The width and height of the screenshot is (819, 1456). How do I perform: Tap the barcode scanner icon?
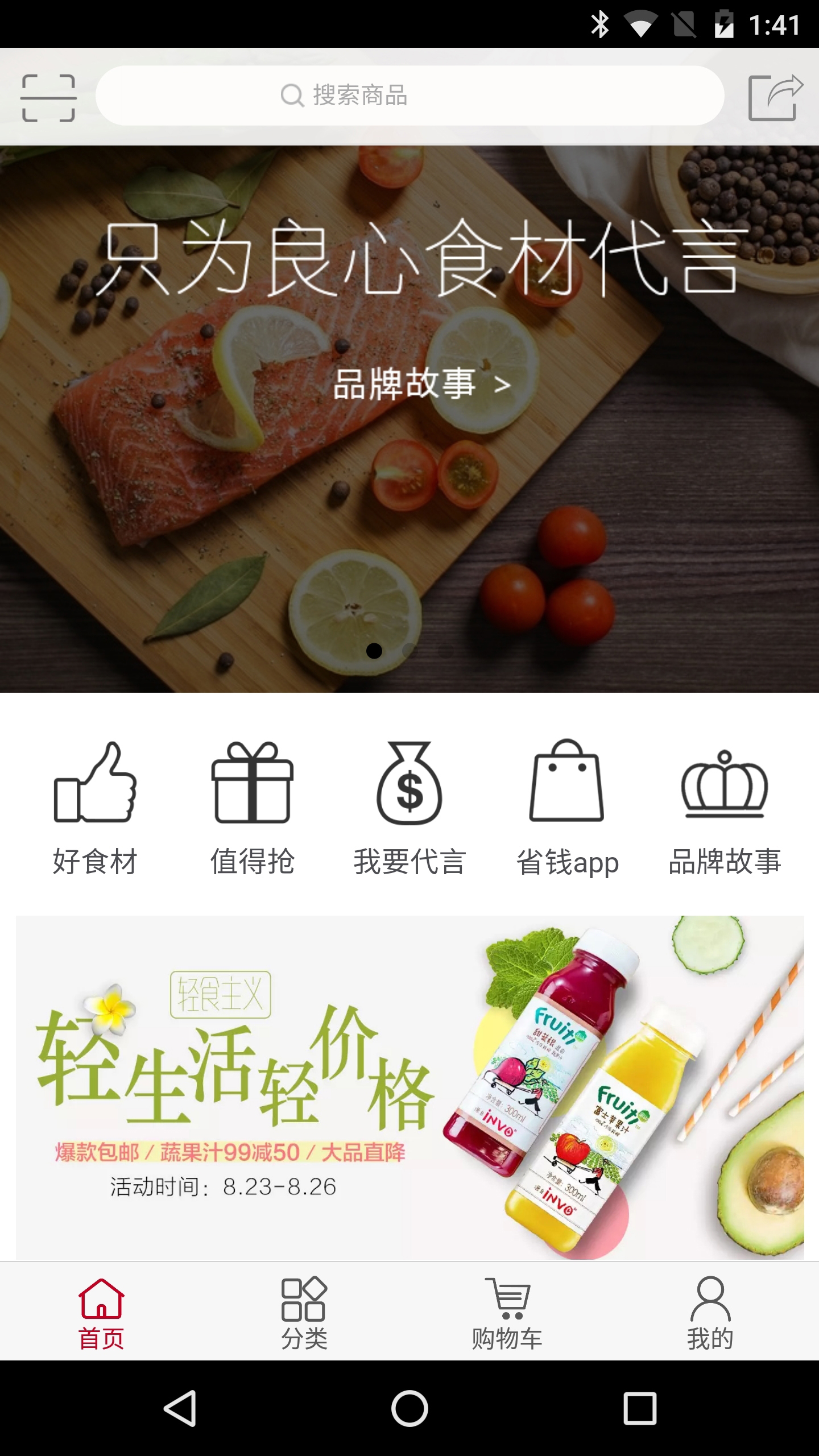pos(48,97)
